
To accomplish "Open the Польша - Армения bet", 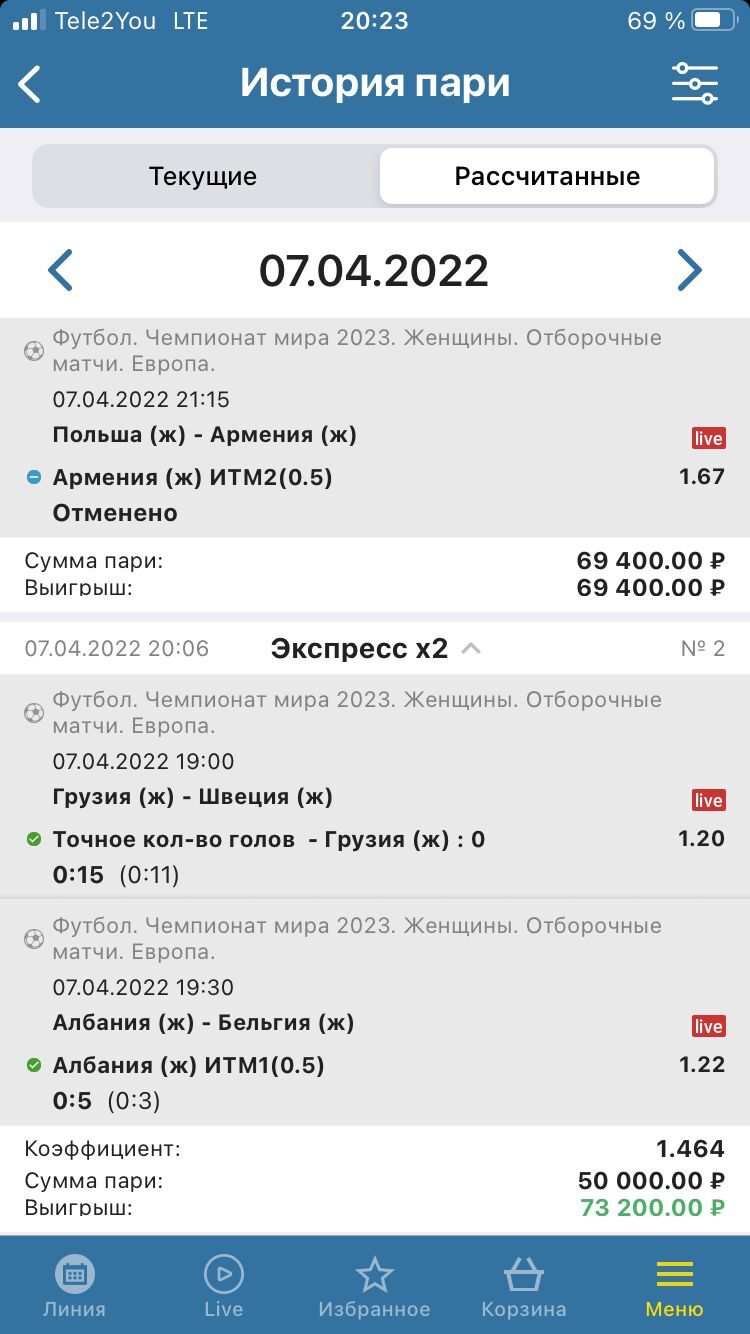I will click(375, 428).
